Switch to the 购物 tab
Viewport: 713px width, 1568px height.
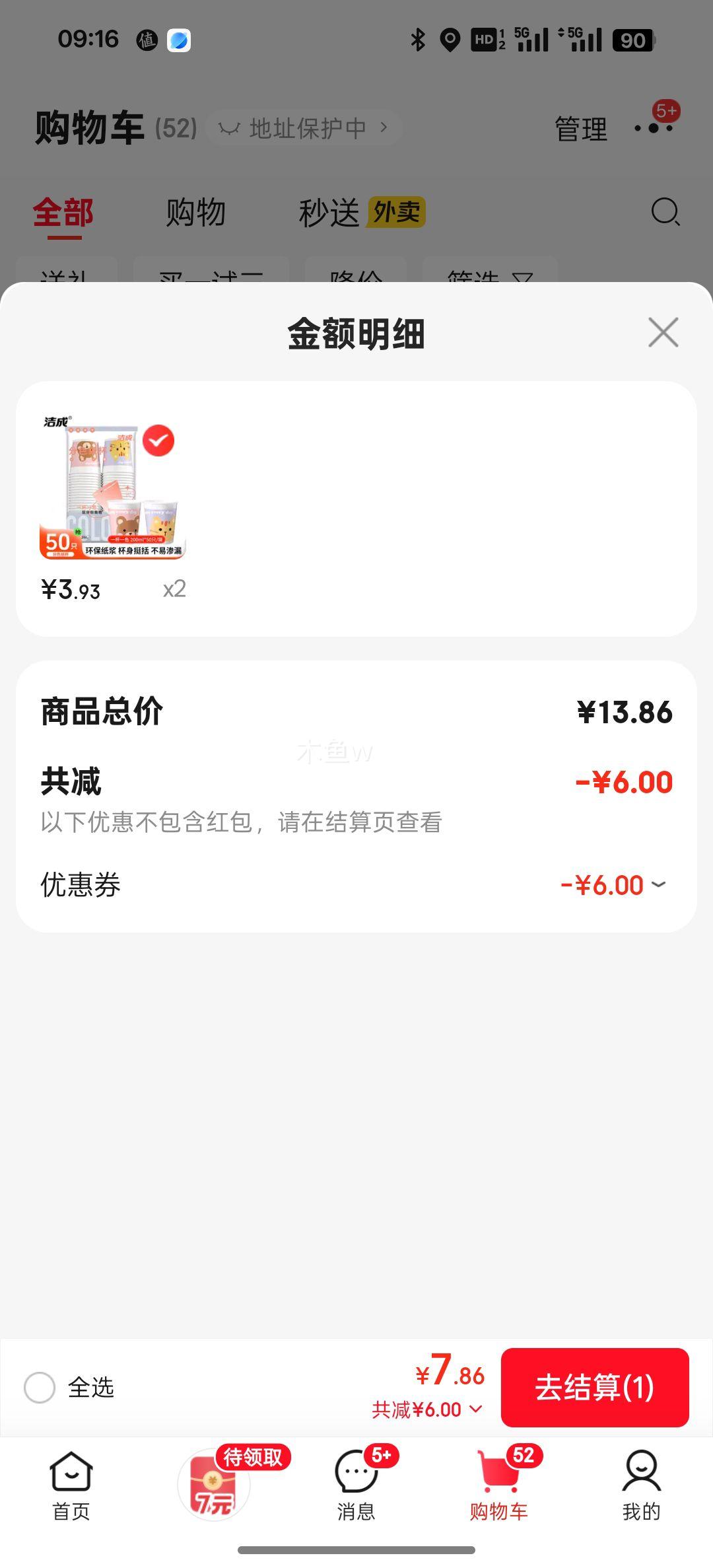coord(197,213)
